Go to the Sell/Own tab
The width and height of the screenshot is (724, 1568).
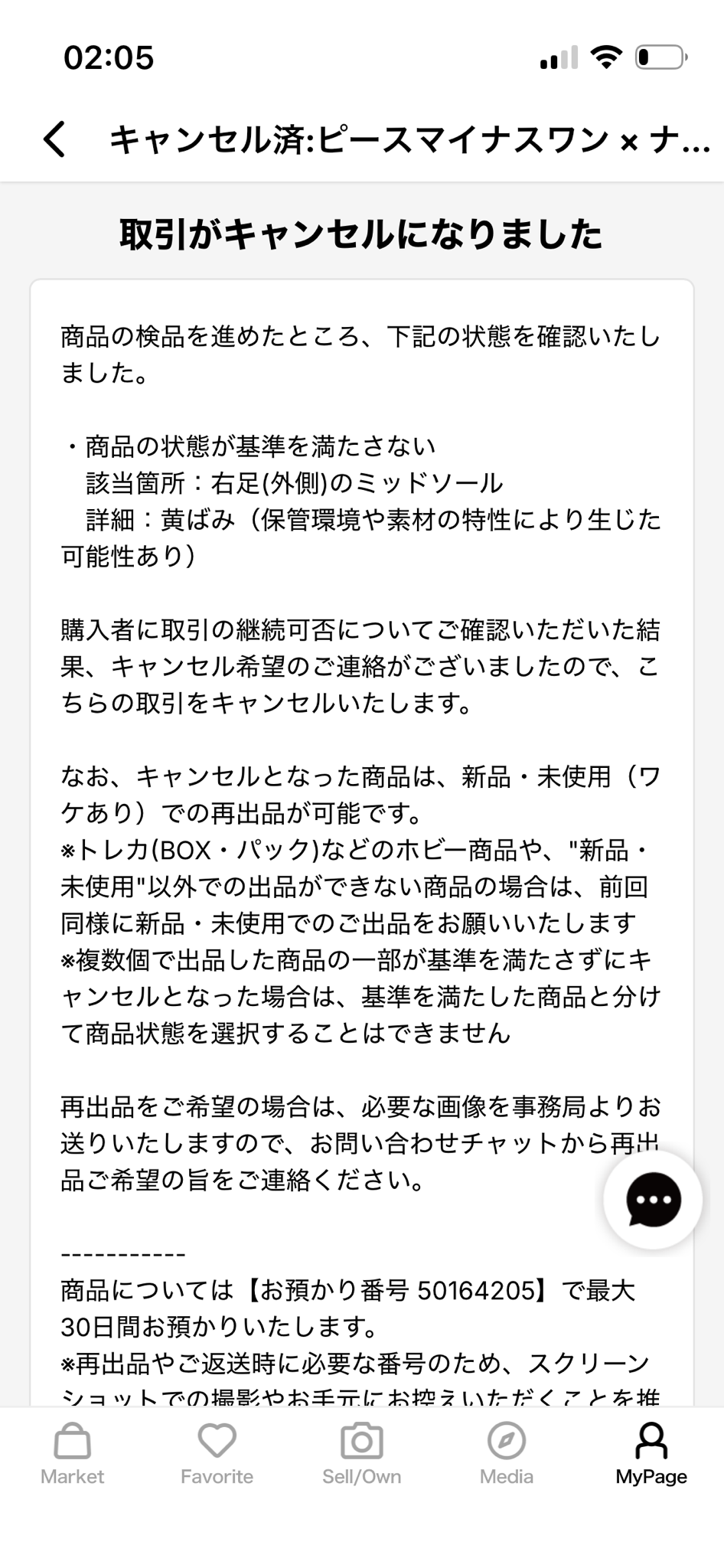click(x=362, y=1455)
